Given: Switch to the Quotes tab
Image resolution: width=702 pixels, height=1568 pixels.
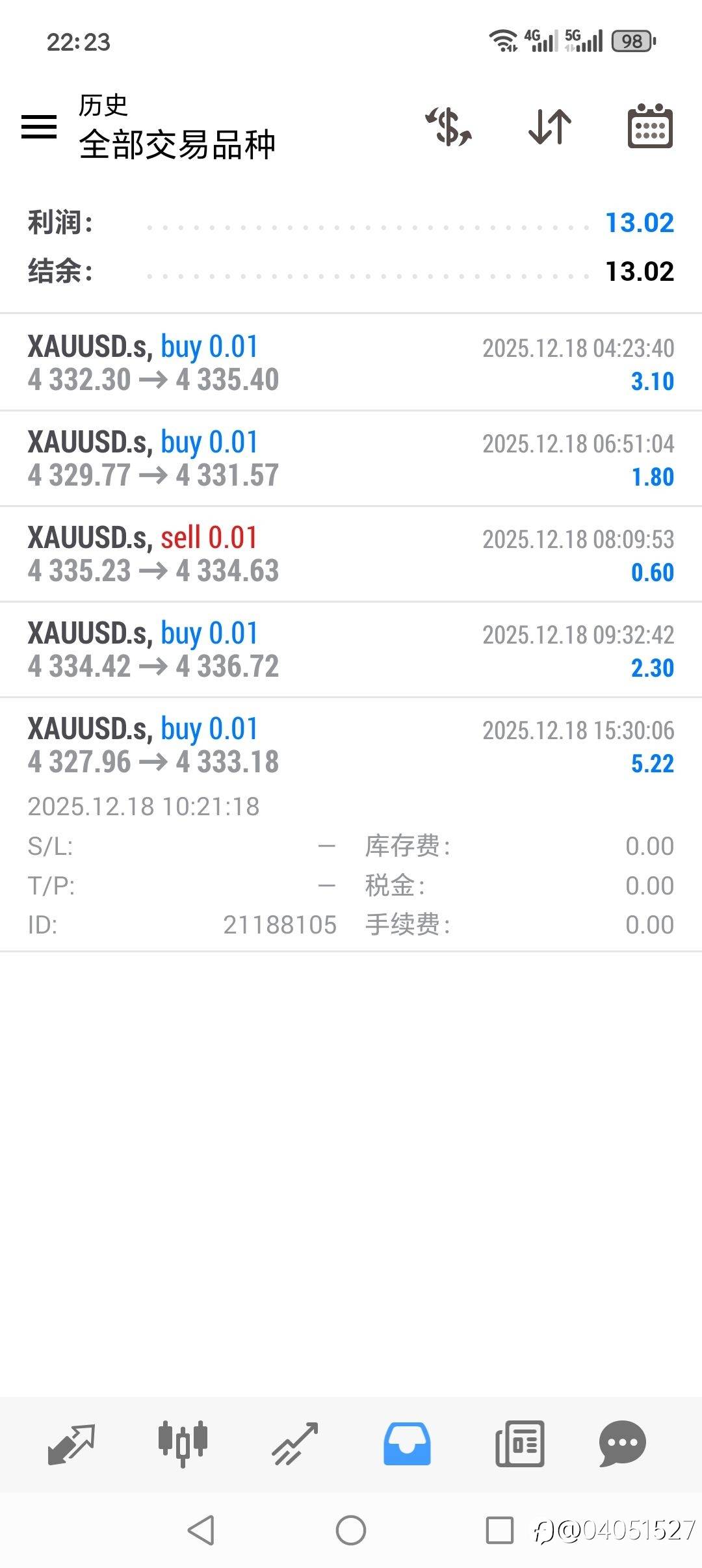Looking at the screenshot, I should coord(71,1444).
